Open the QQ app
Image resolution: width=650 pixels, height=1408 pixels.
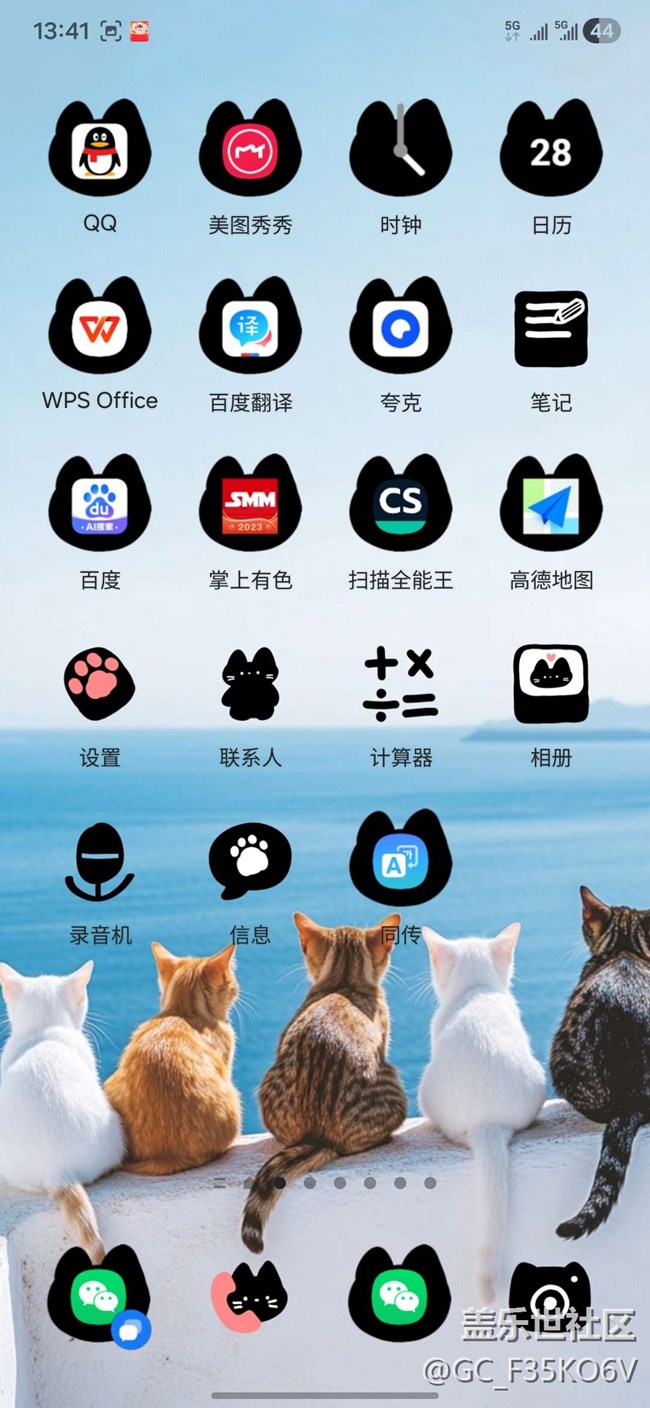[100, 152]
